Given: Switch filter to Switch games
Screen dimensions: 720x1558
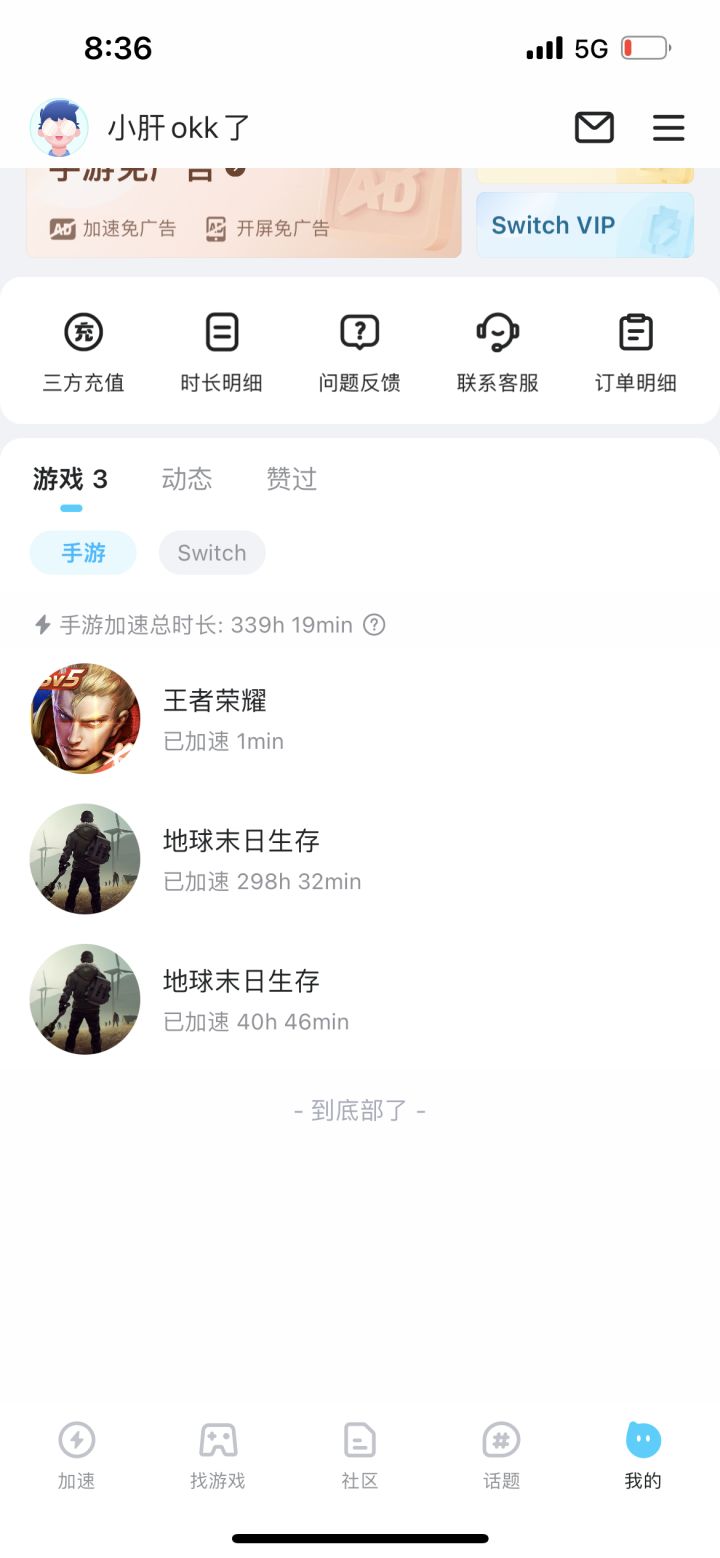Looking at the screenshot, I should click(x=211, y=552).
